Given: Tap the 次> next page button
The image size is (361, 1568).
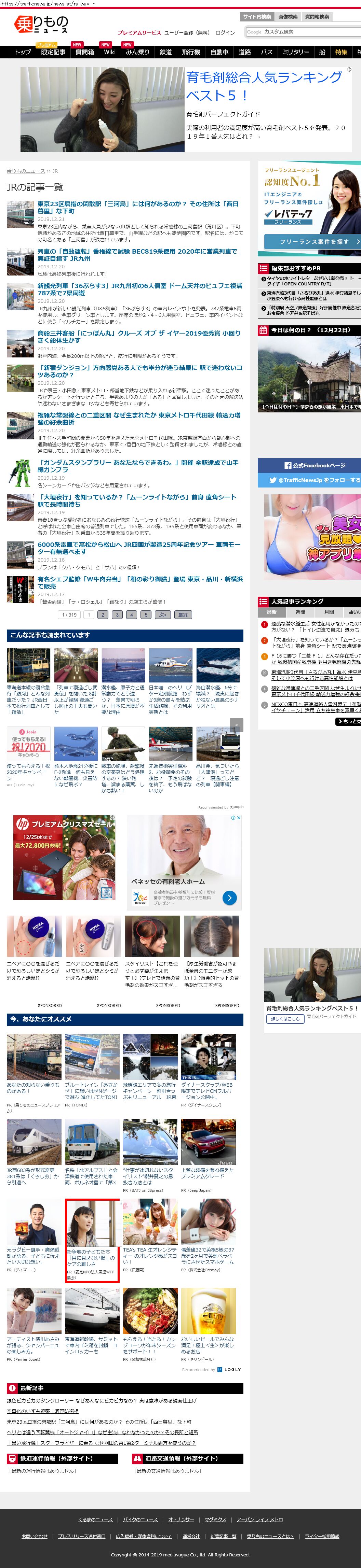Looking at the screenshot, I should (162, 615).
